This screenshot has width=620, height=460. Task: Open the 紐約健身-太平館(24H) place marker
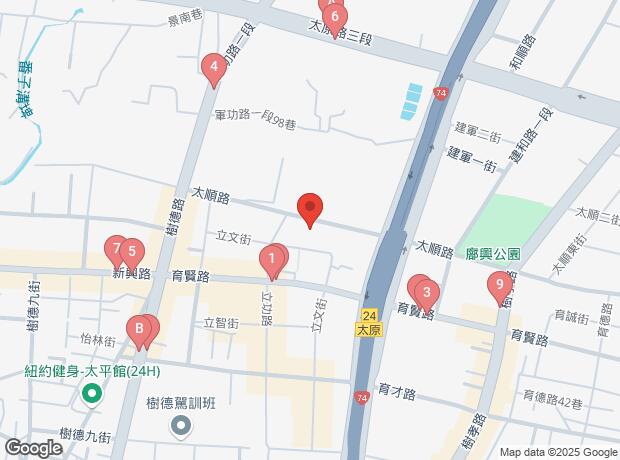tap(91, 393)
